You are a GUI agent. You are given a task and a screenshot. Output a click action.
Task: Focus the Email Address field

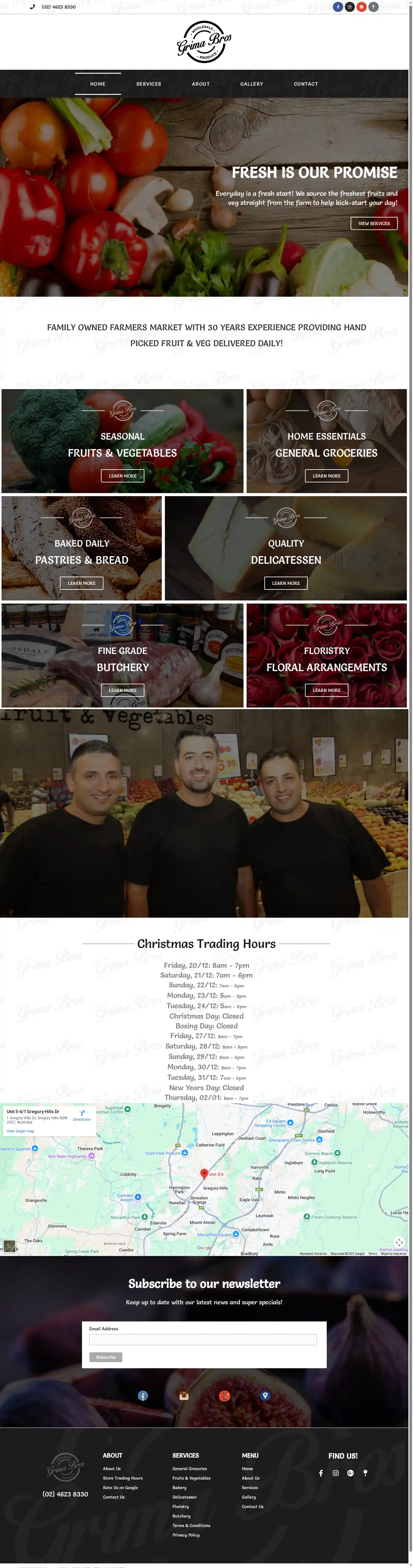203,1339
